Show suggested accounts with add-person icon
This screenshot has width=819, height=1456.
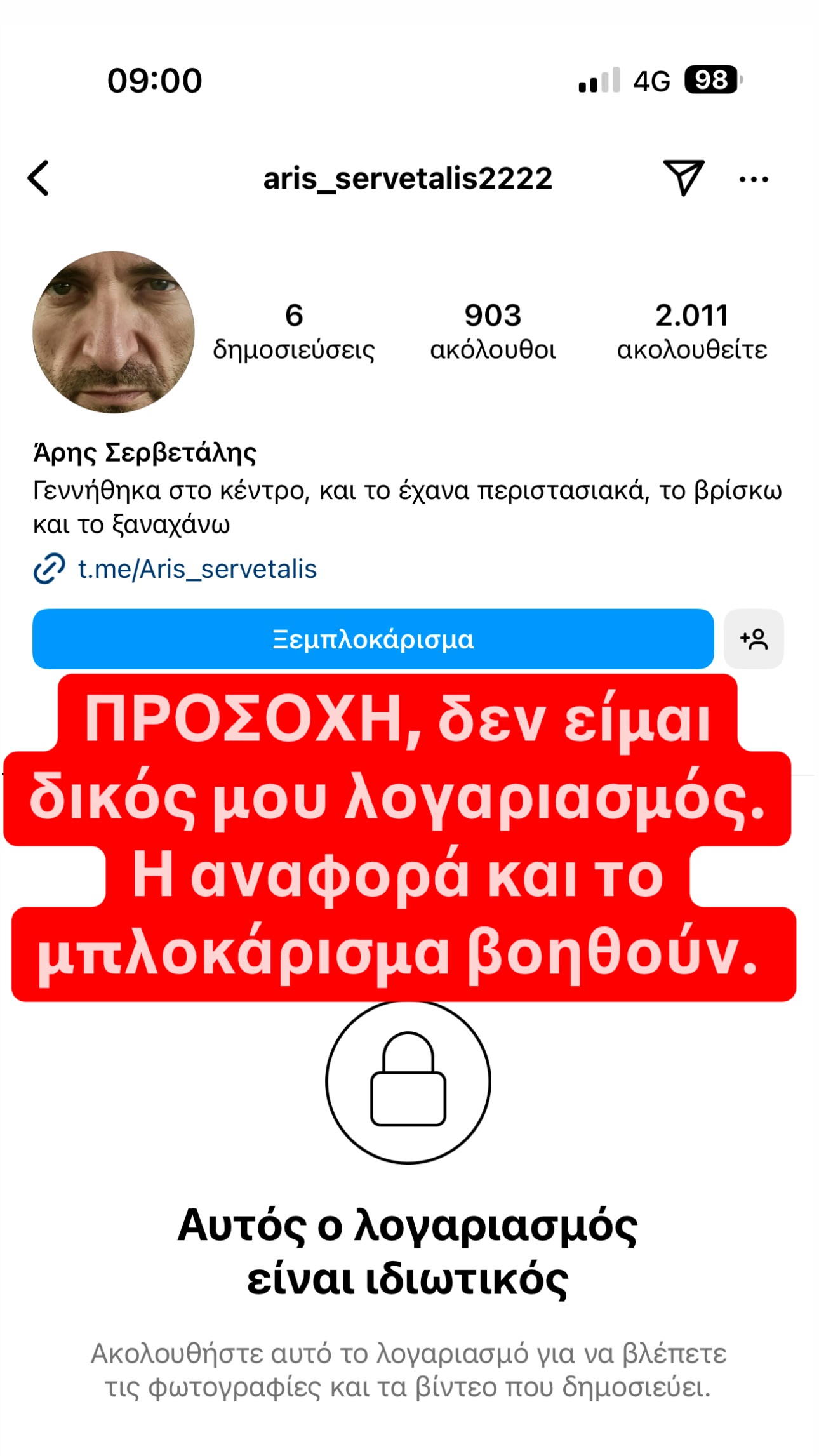click(754, 639)
